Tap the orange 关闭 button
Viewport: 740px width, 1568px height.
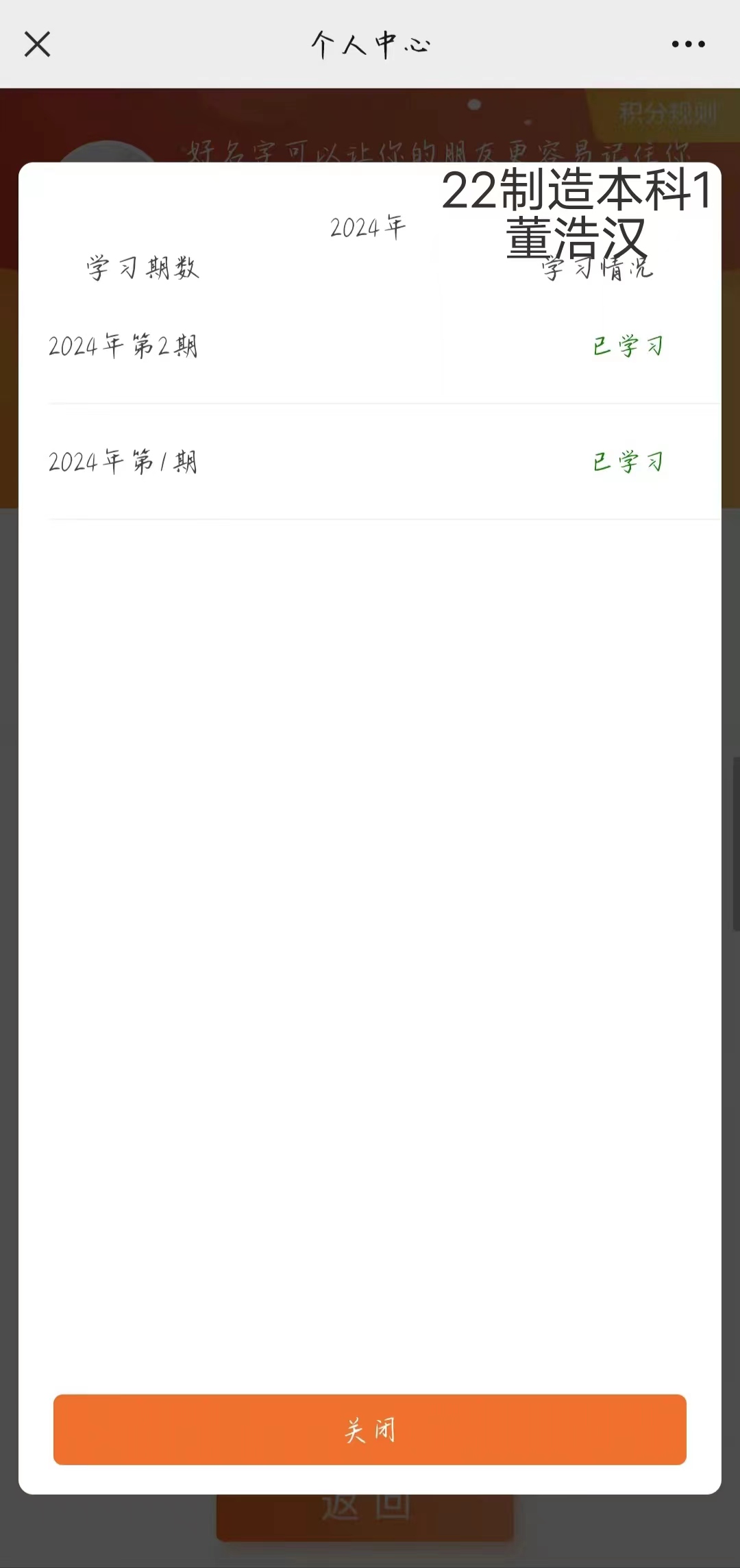tap(370, 1429)
